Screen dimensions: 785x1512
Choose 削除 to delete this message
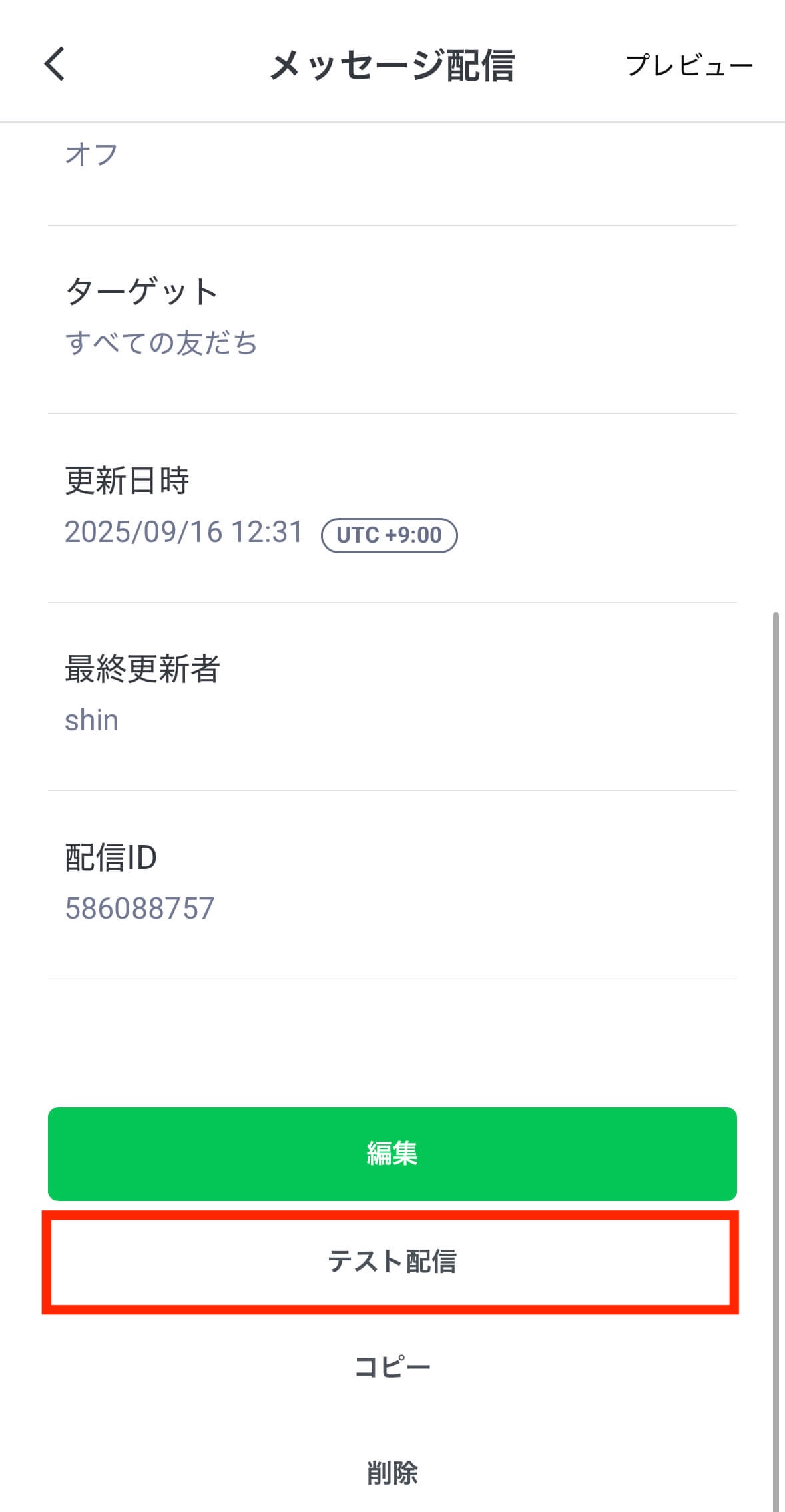click(392, 1473)
